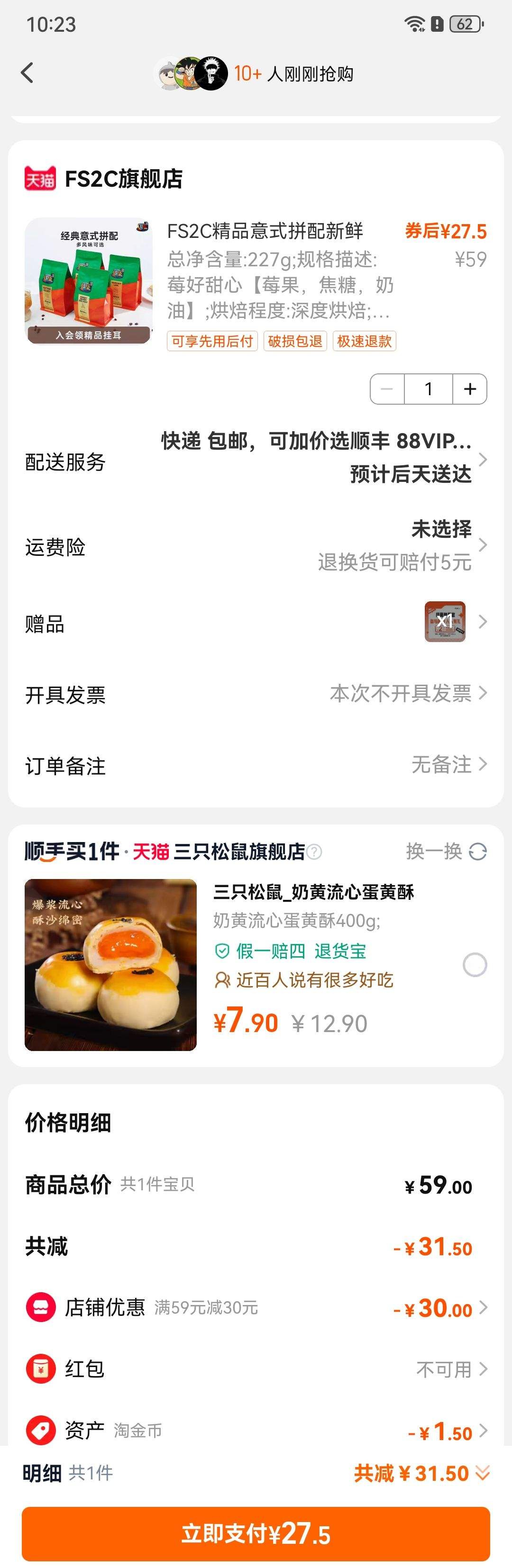
Task: Tap 立即支付 to pay ¥27.5
Action: coord(256,1532)
